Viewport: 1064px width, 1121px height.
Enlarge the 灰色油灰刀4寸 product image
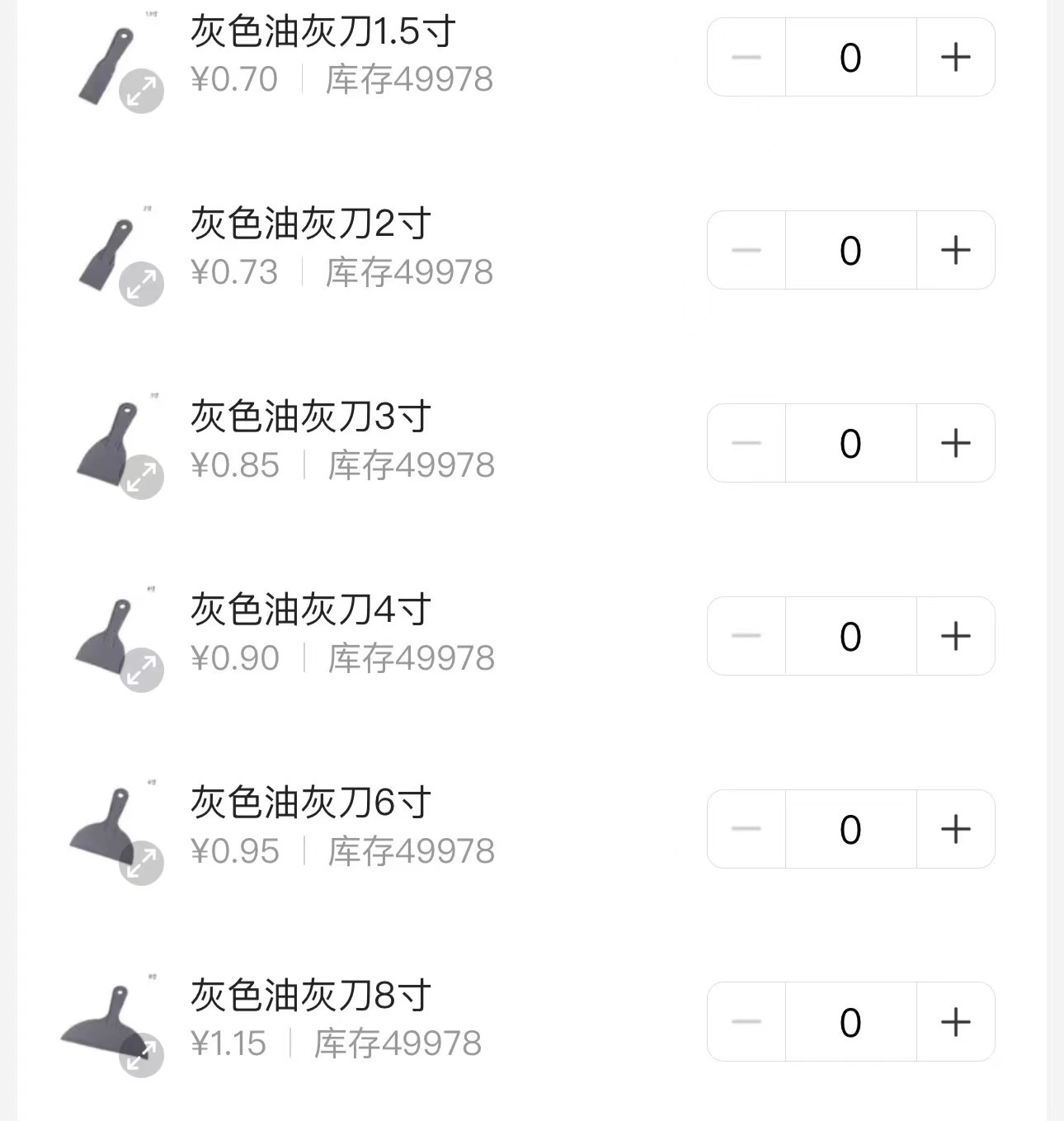point(141,670)
